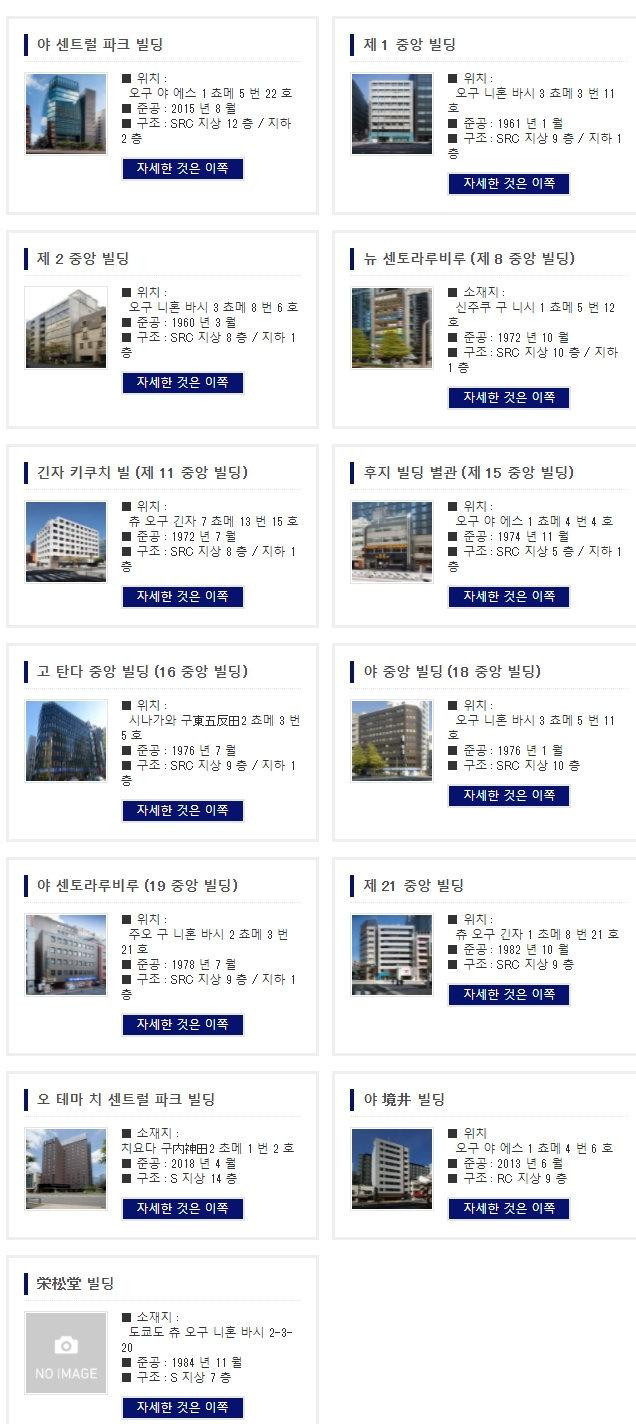The height and width of the screenshot is (1424, 636).
Task: View details of 오 테마 치 센트럴 파크 빌딩
Action: coord(183,1208)
